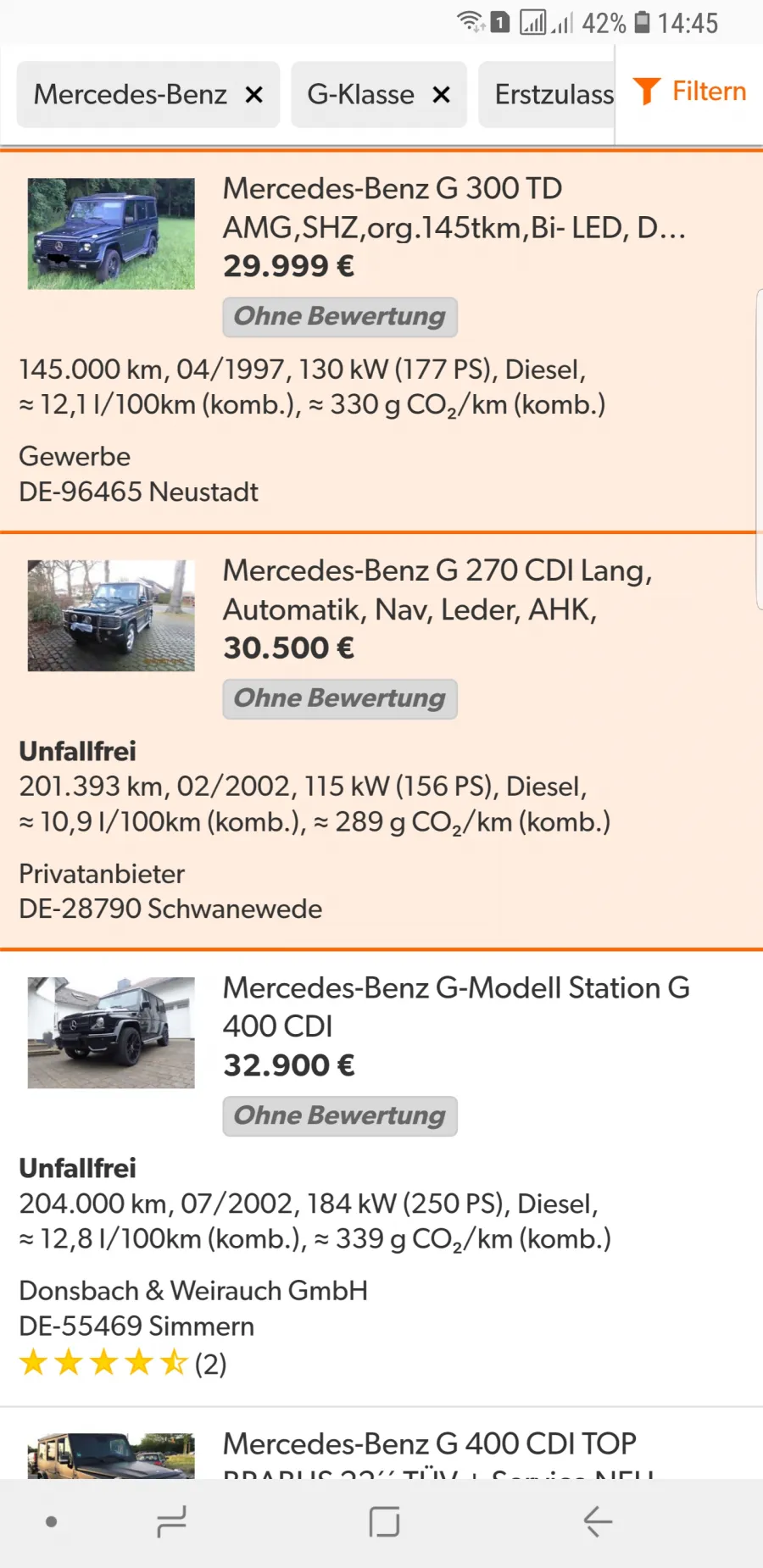Open the Filtern options

pyautogui.click(x=689, y=92)
